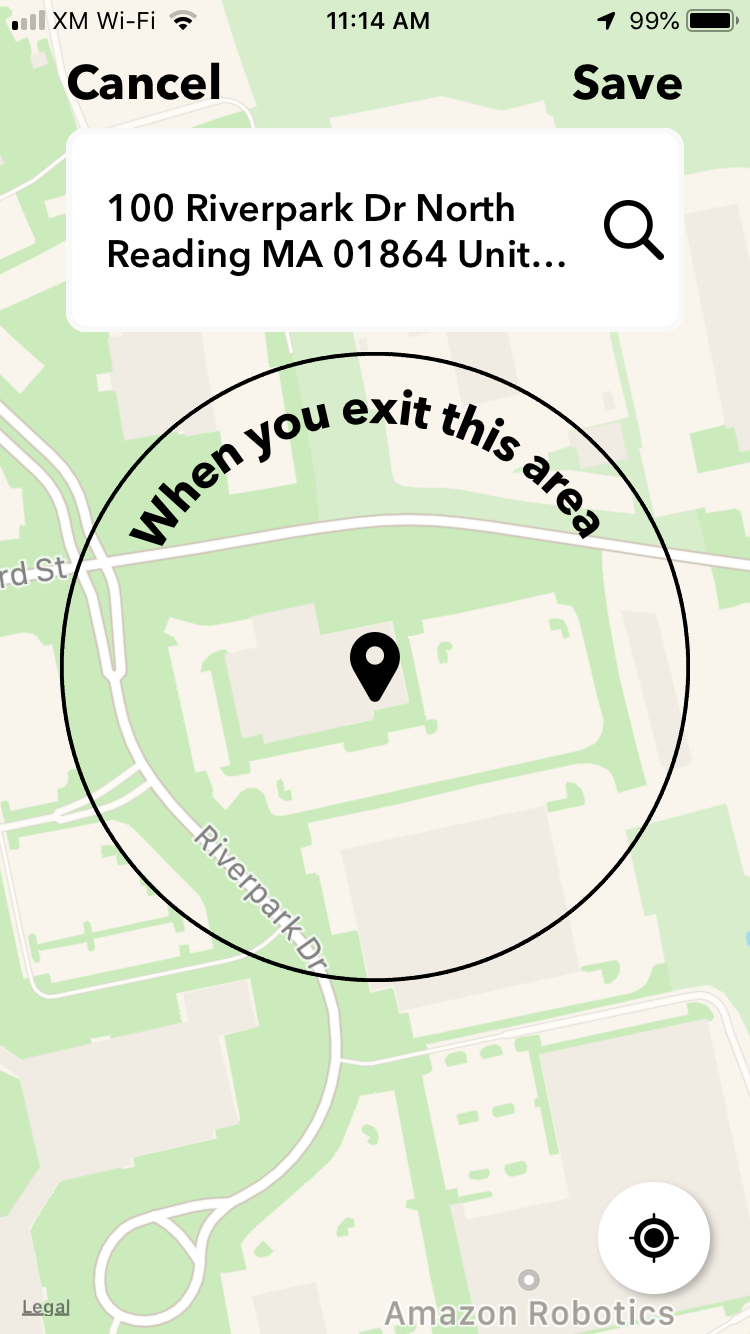
Task: Save the selected location area
Action: pos(627,83)
